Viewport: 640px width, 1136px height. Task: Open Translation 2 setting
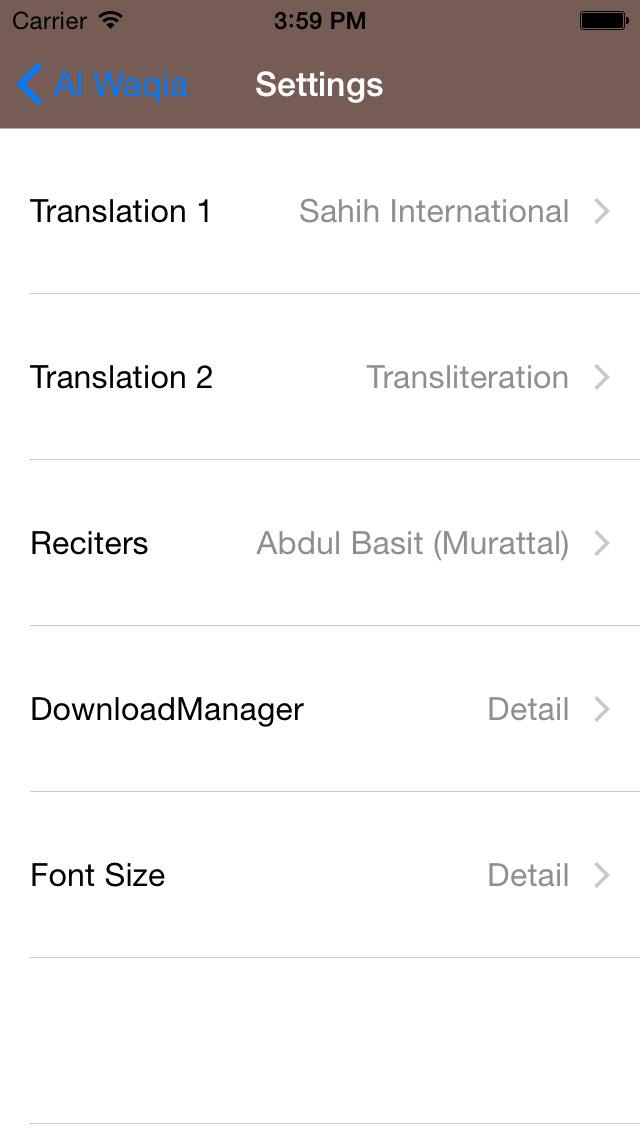point(320,377)
